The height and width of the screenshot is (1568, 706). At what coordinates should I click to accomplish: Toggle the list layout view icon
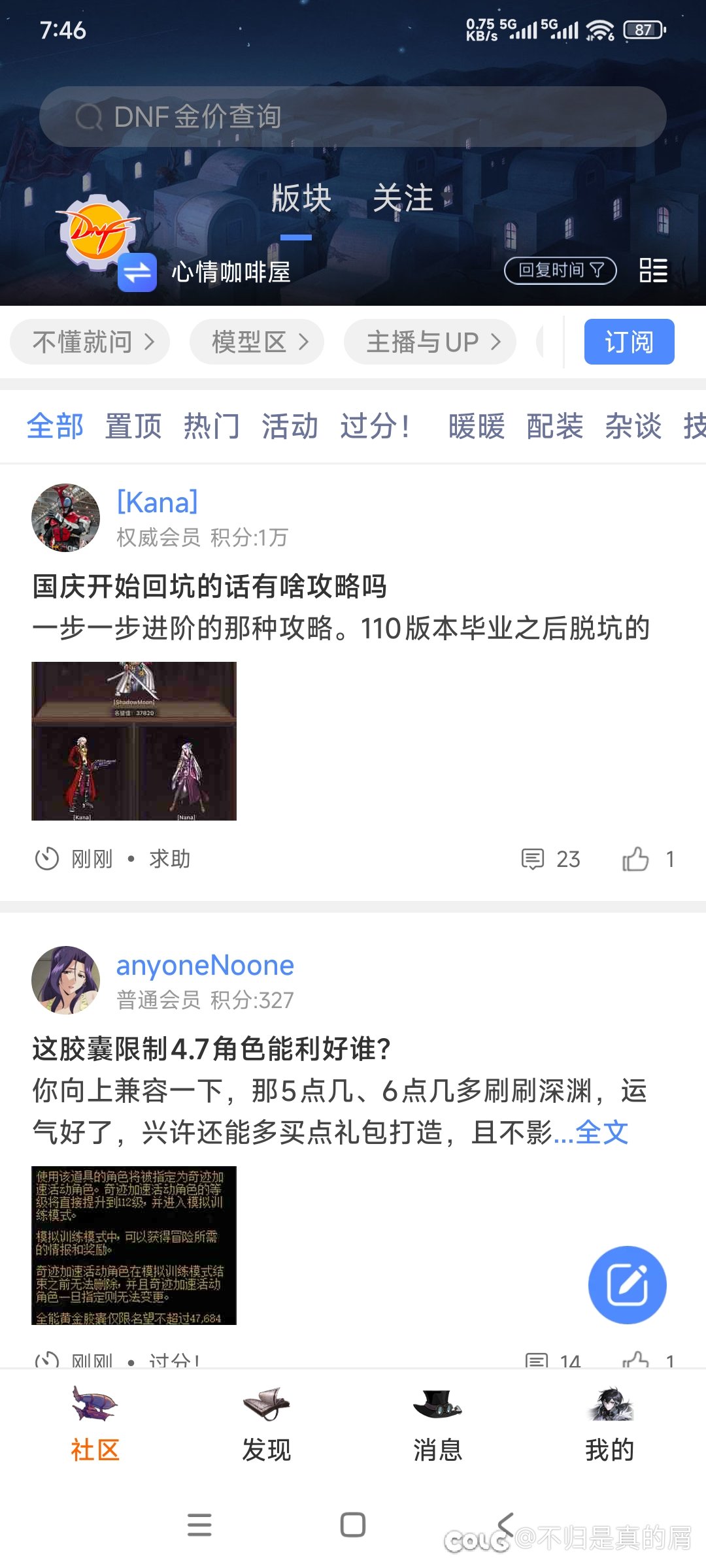click(653, 270)
